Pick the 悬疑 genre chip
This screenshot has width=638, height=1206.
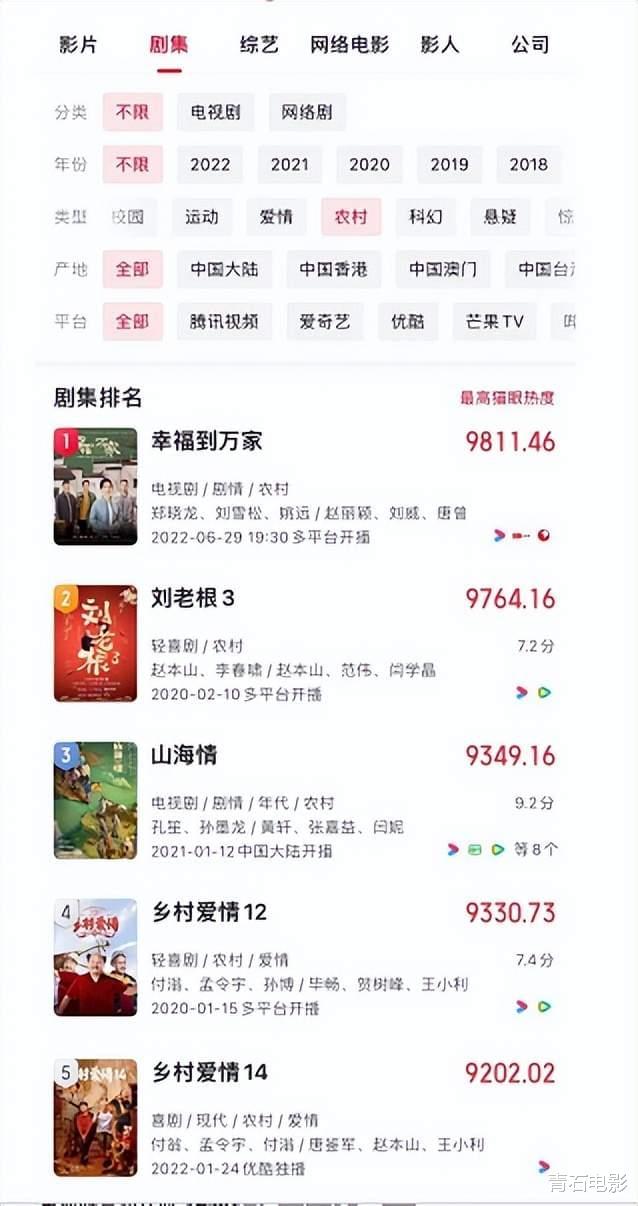[x=500, y=217]
